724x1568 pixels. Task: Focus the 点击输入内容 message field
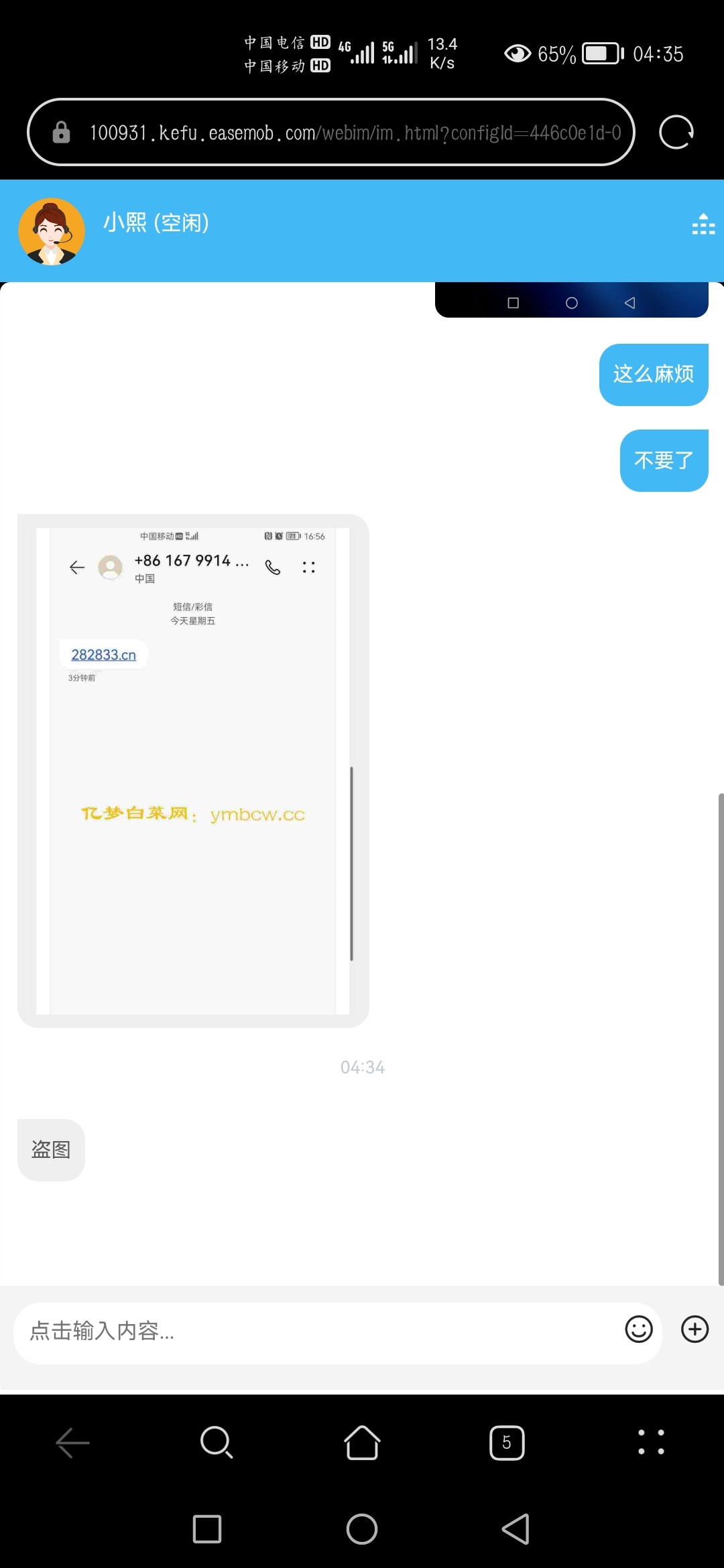(315, 1331)
